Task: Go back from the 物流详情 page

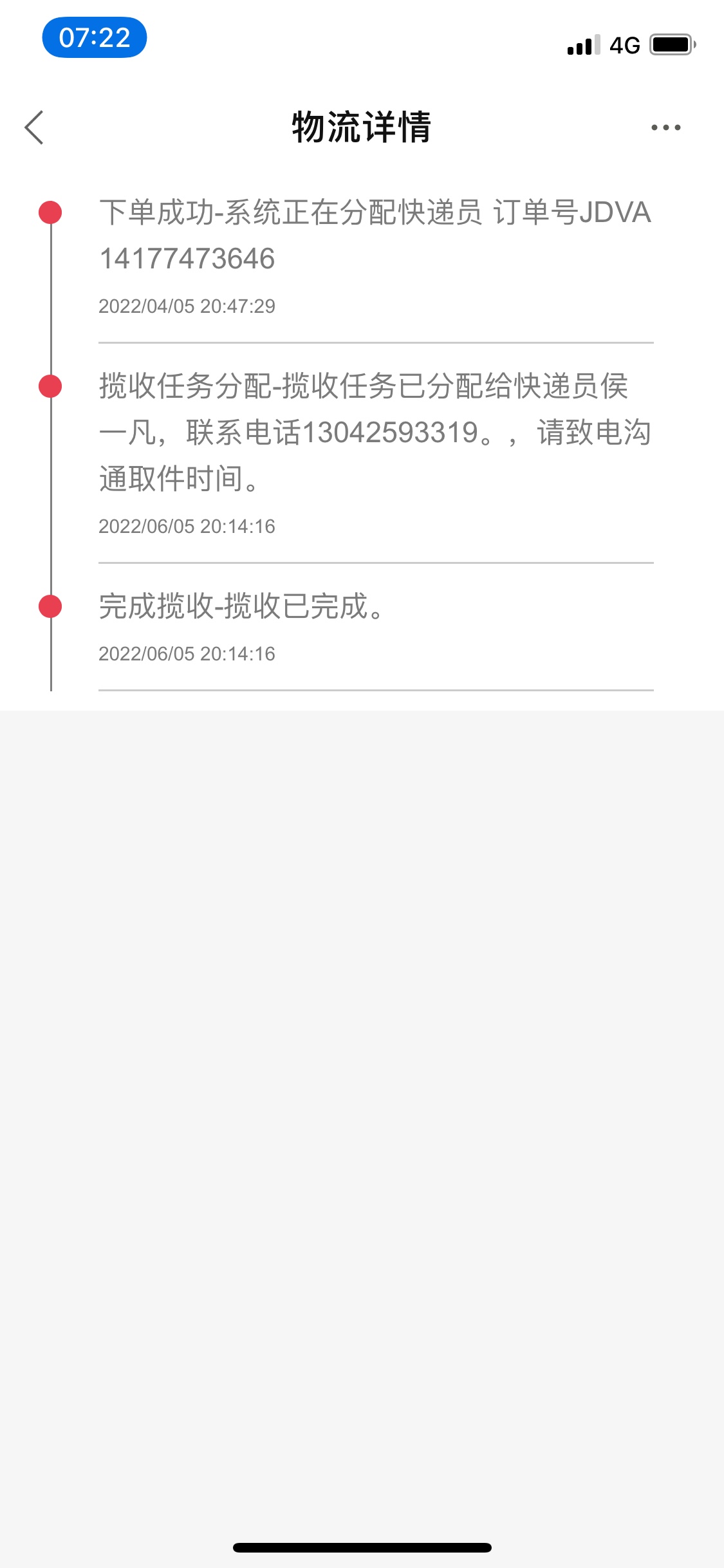Action: coord(35,127)
